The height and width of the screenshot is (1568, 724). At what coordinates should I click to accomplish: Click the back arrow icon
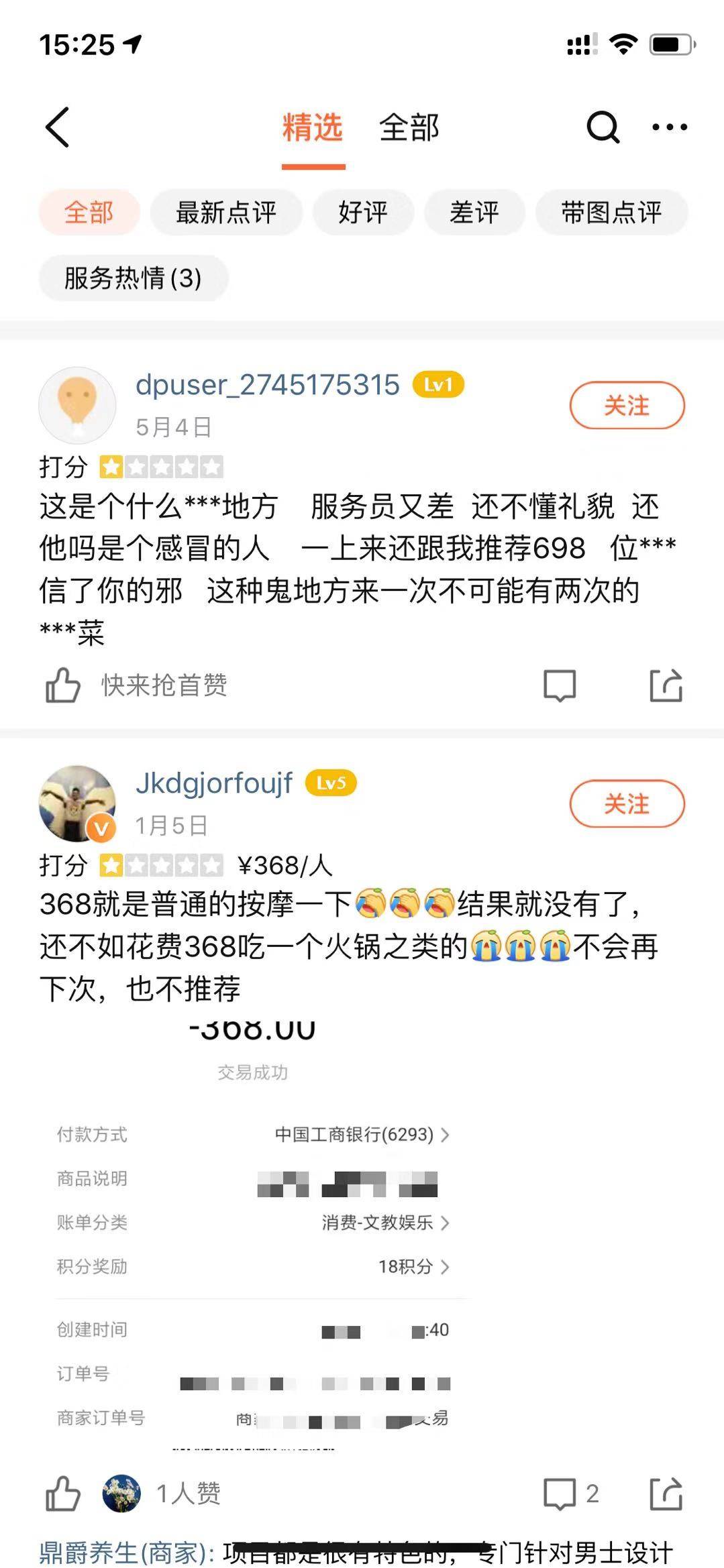point(57,126)
